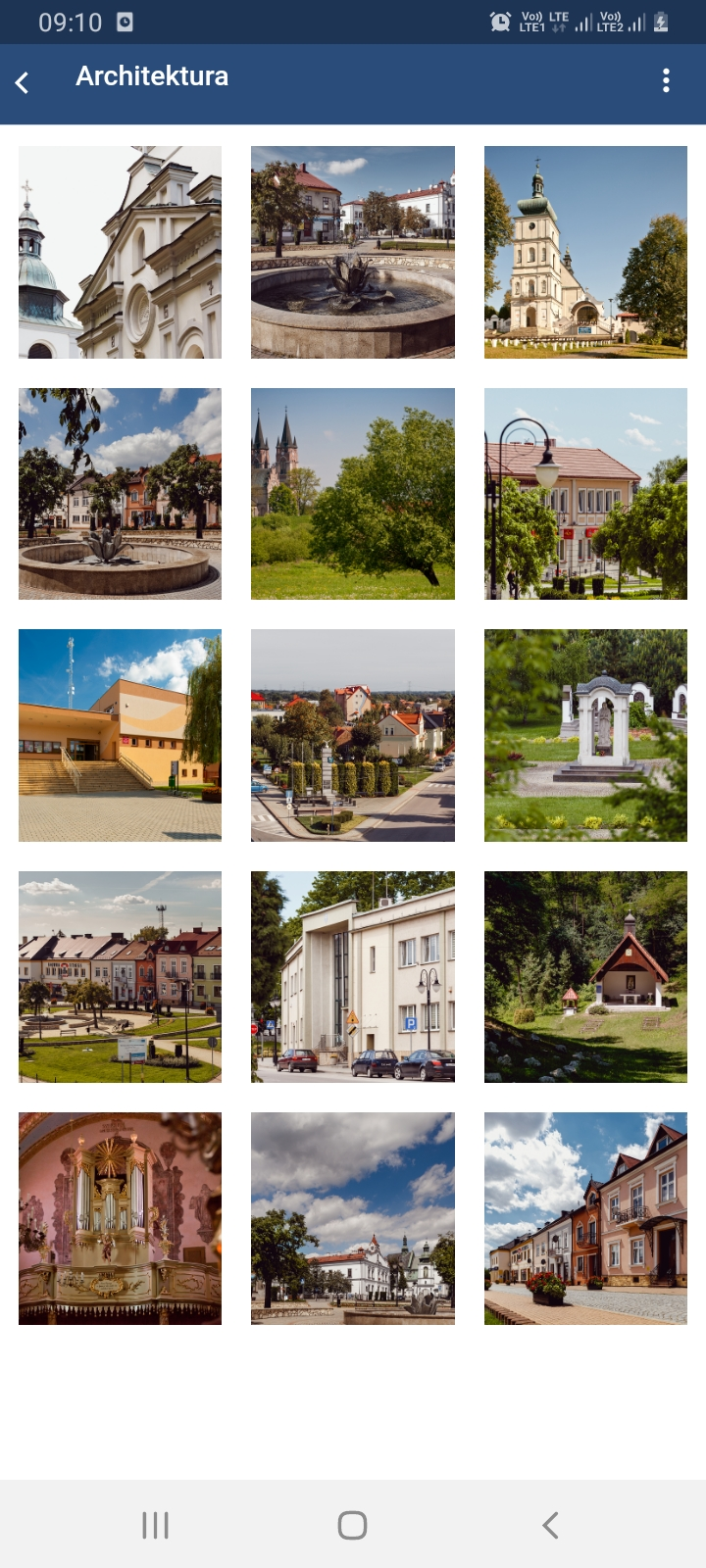View the twin-spire church behind trees photo
This screenshot has width=706, height=1568.
353,494
